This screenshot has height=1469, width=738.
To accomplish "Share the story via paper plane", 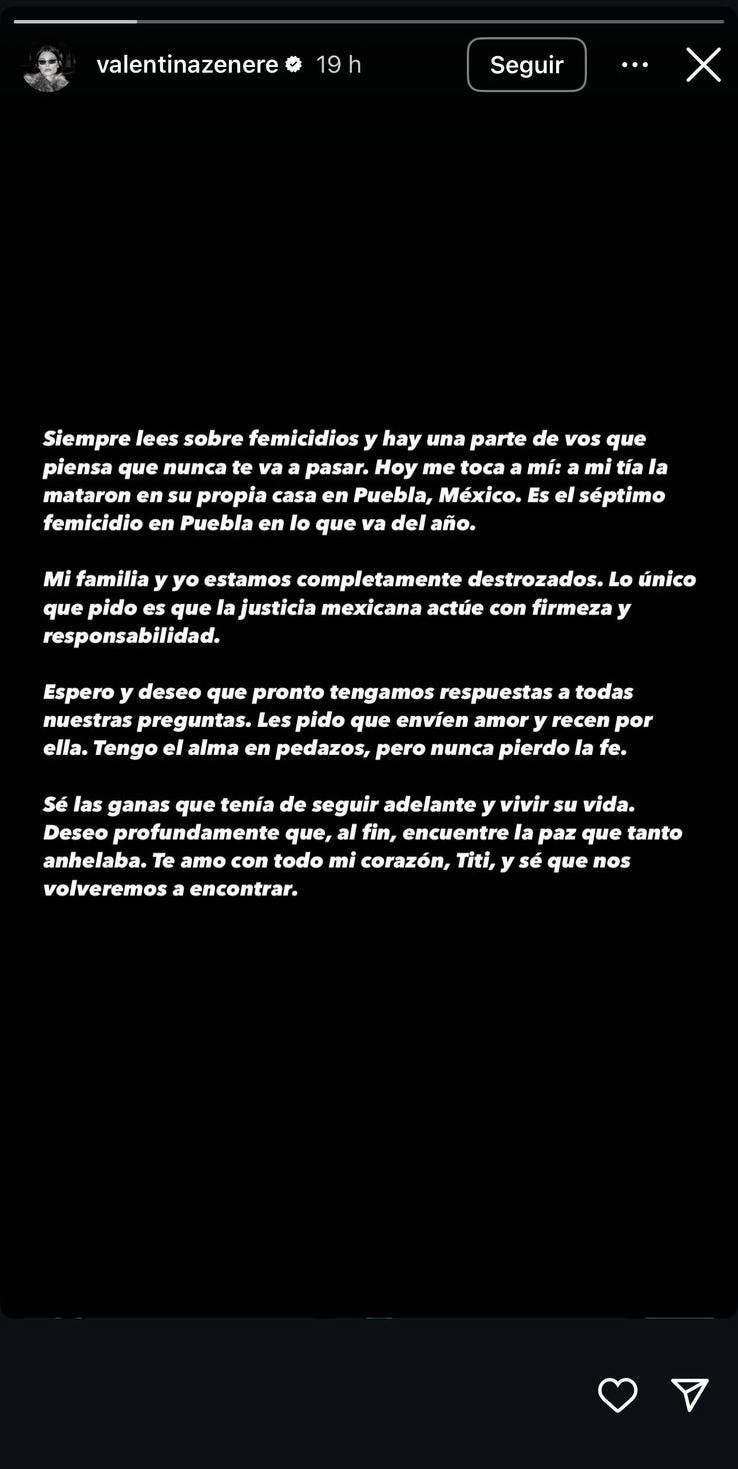I will pyautogui.click(x=690, y=1394).
